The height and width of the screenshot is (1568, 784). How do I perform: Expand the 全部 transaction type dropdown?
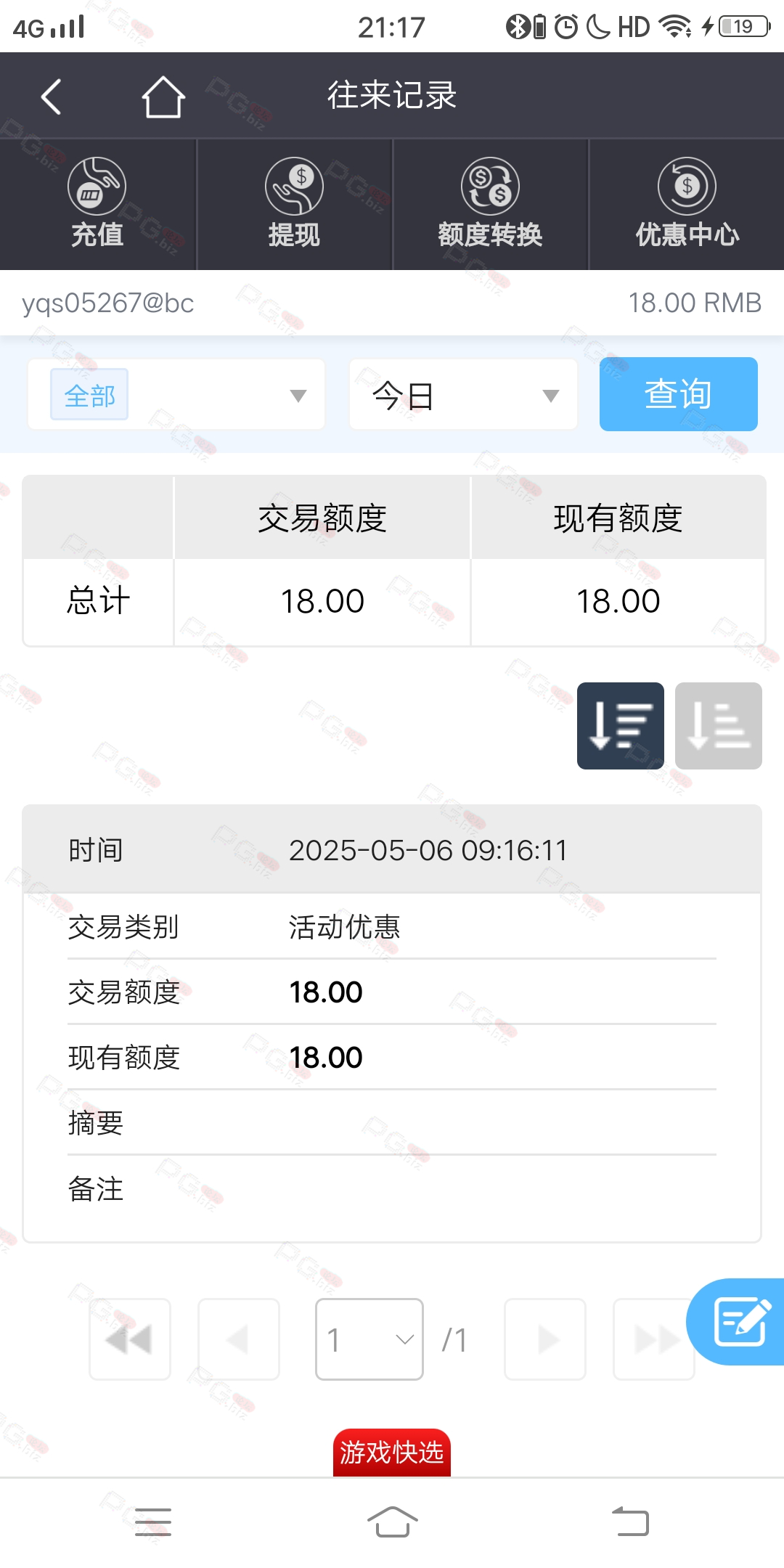point(176,395)
